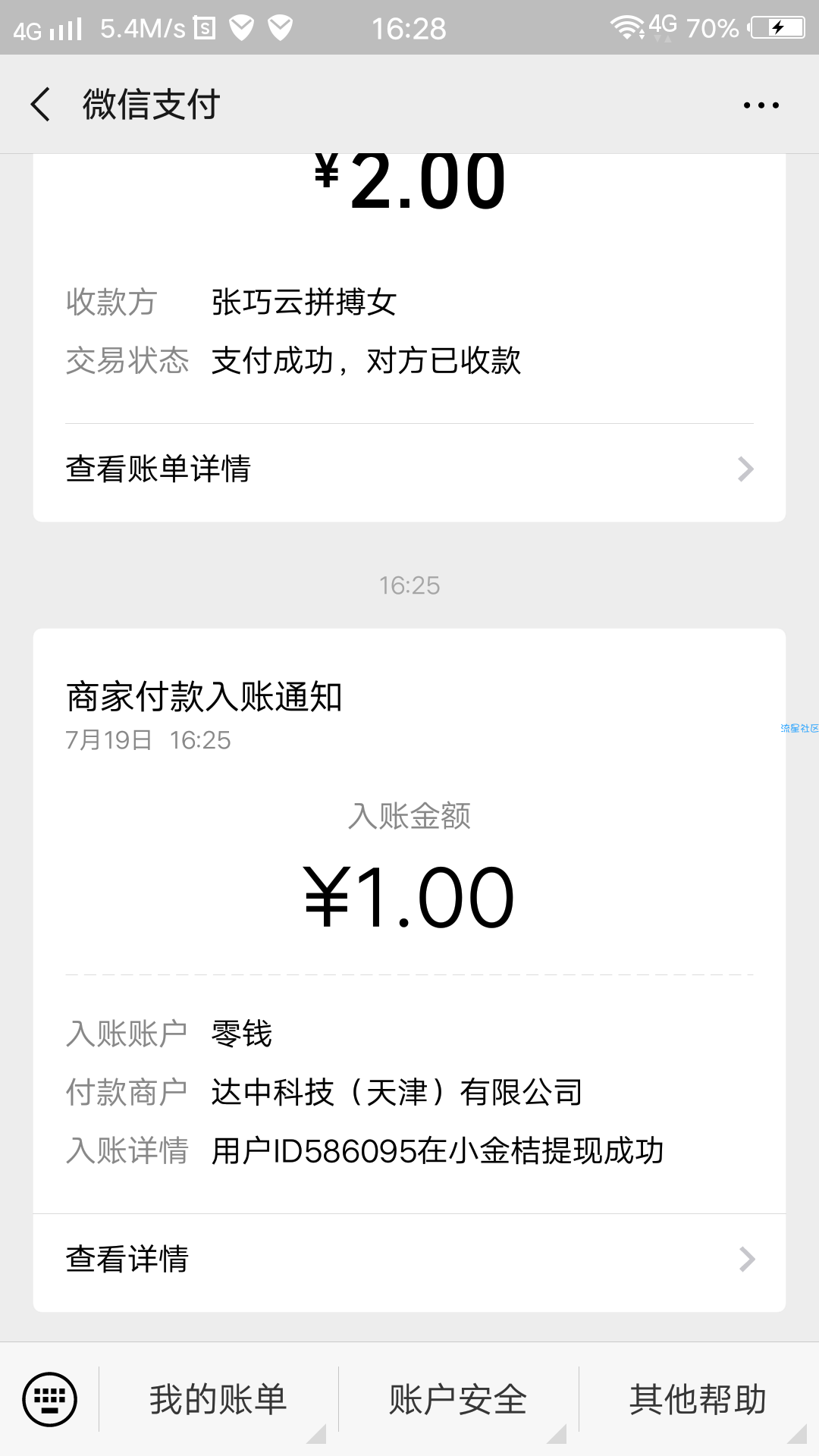This screenshot has height=1456, width=819.
Task: Open the 商家付款入账通知 card
Action: click(x=409, y=970)
